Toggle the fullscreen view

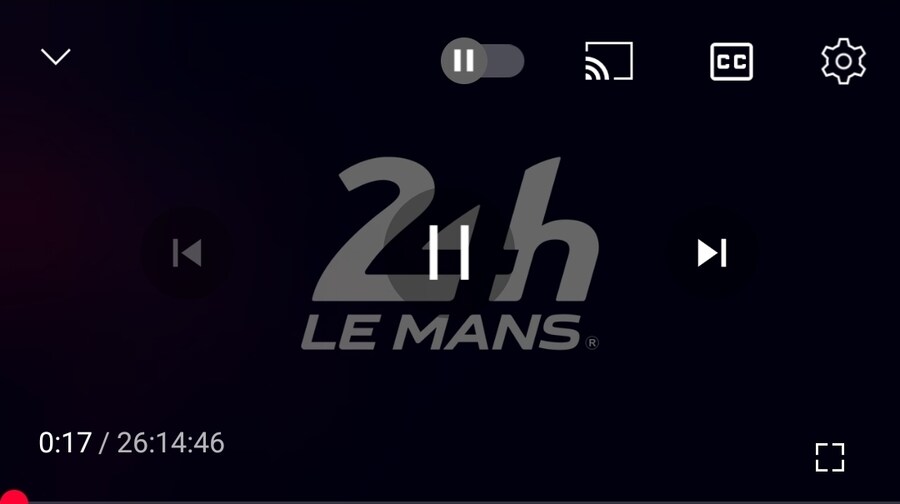tap(829, 457)
